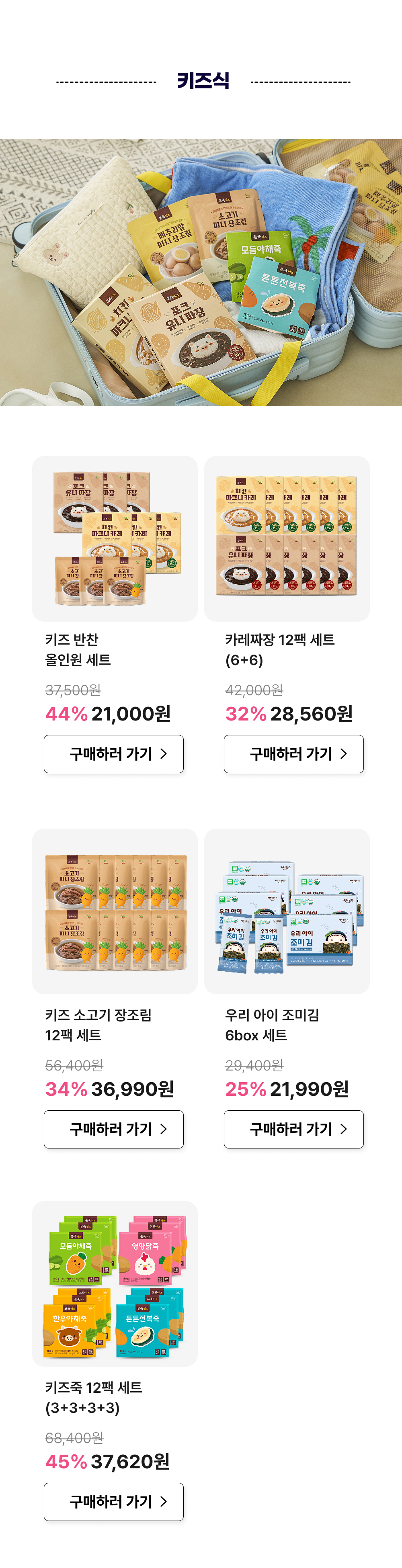402x1568 pixels.
Task: Open the 키즈 소고기 장조림 12팩 product image
Action: (115, 911)
